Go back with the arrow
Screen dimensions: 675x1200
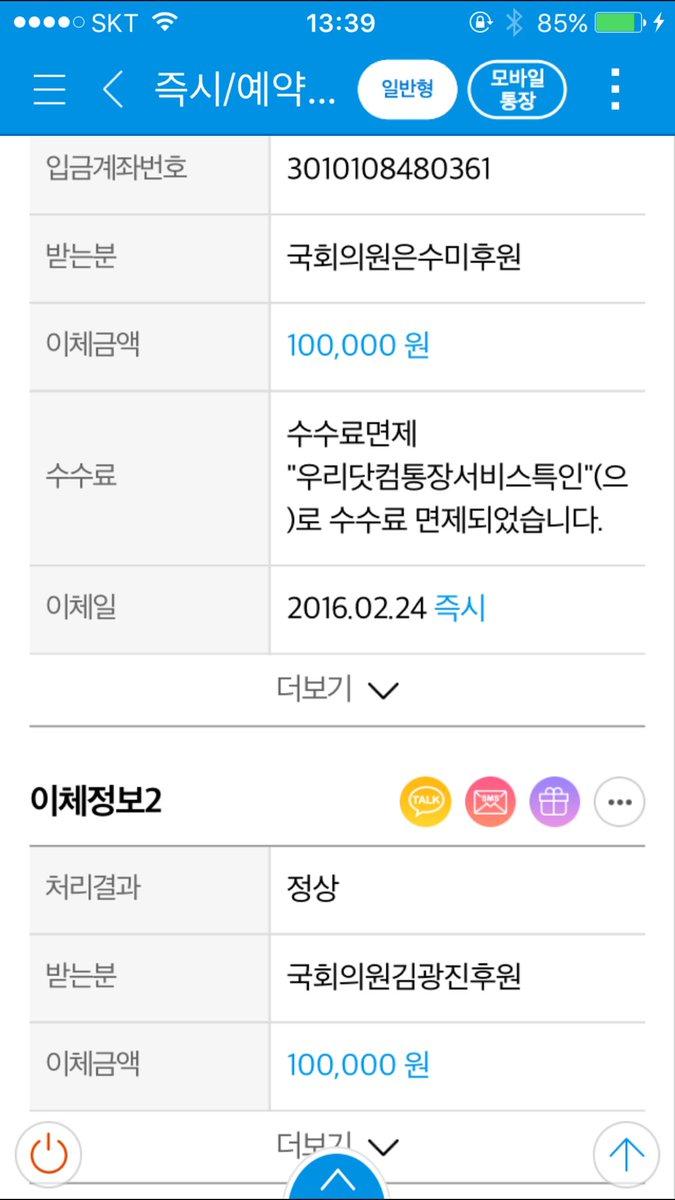coord(113,89)
